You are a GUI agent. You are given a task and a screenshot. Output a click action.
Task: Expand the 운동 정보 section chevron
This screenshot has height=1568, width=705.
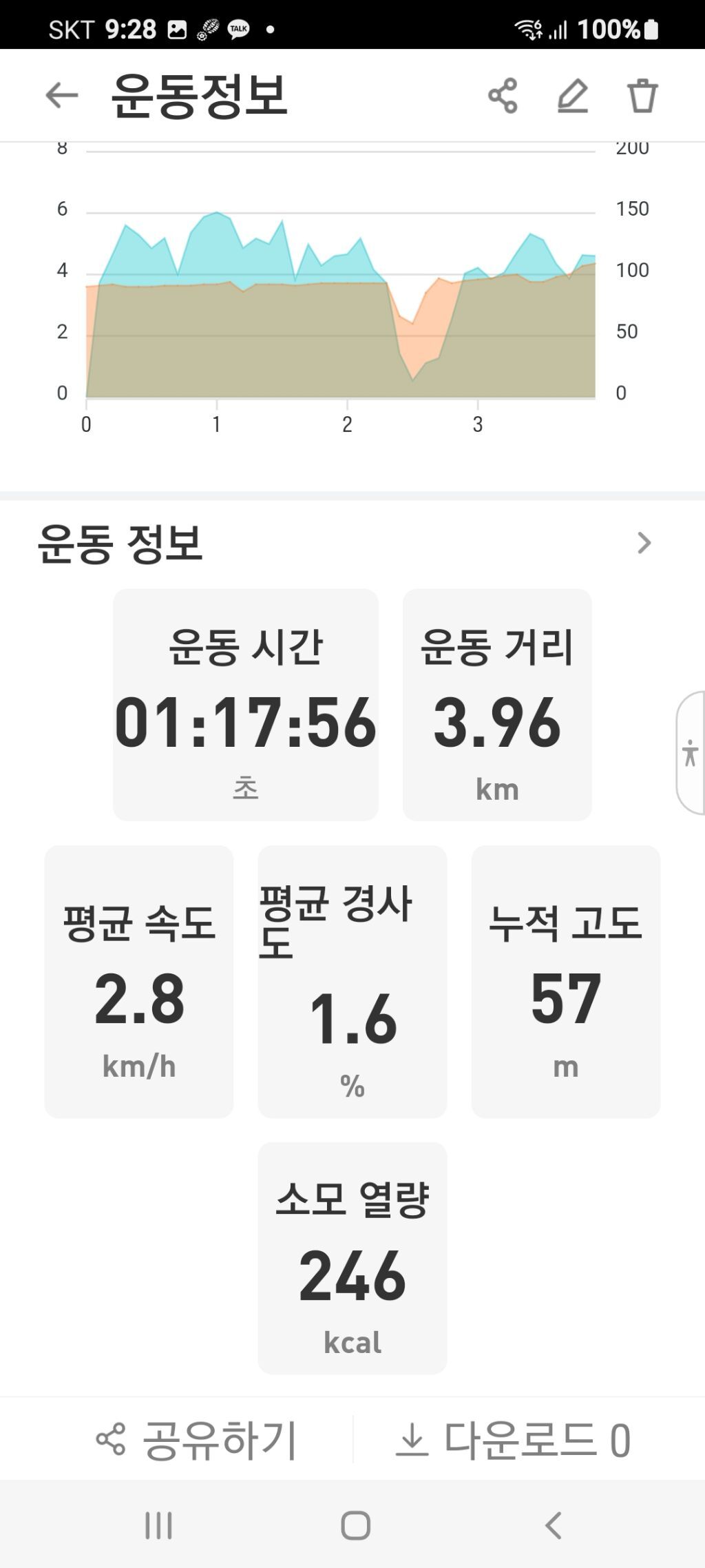click(x=644, y=543)
